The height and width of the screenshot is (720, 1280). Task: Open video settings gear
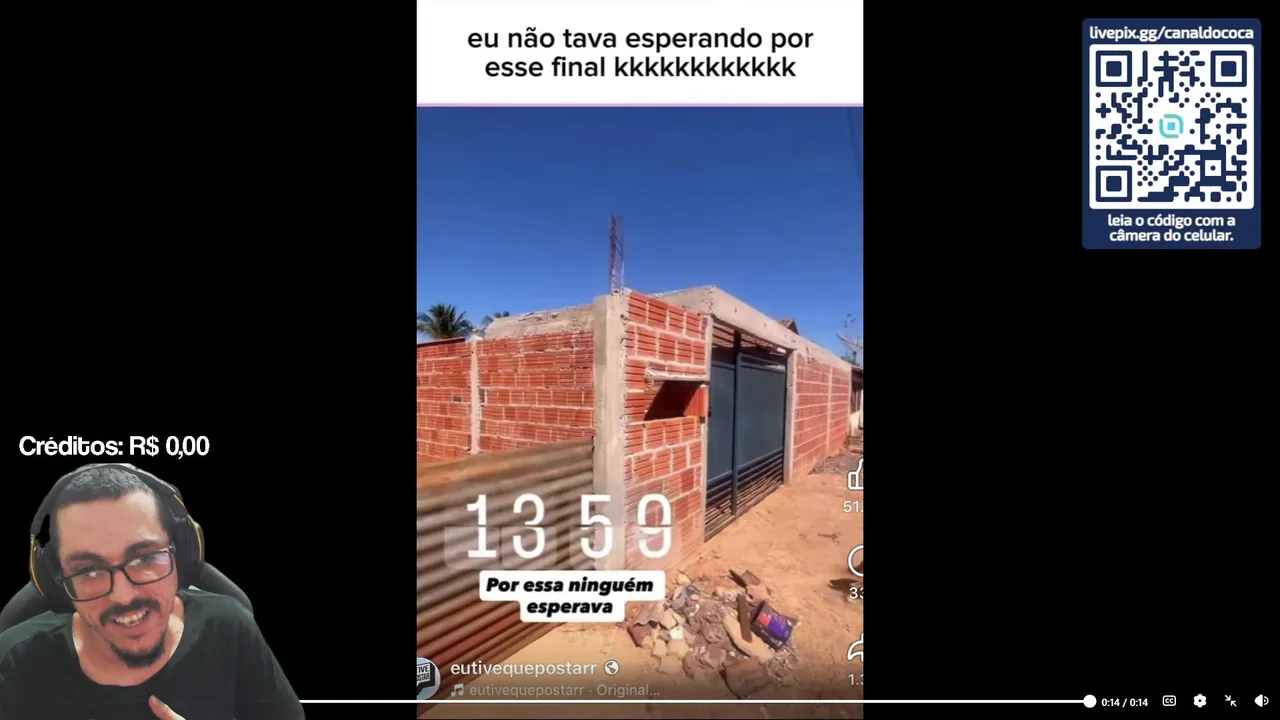pyautogui.click(x=1200, y=701)
